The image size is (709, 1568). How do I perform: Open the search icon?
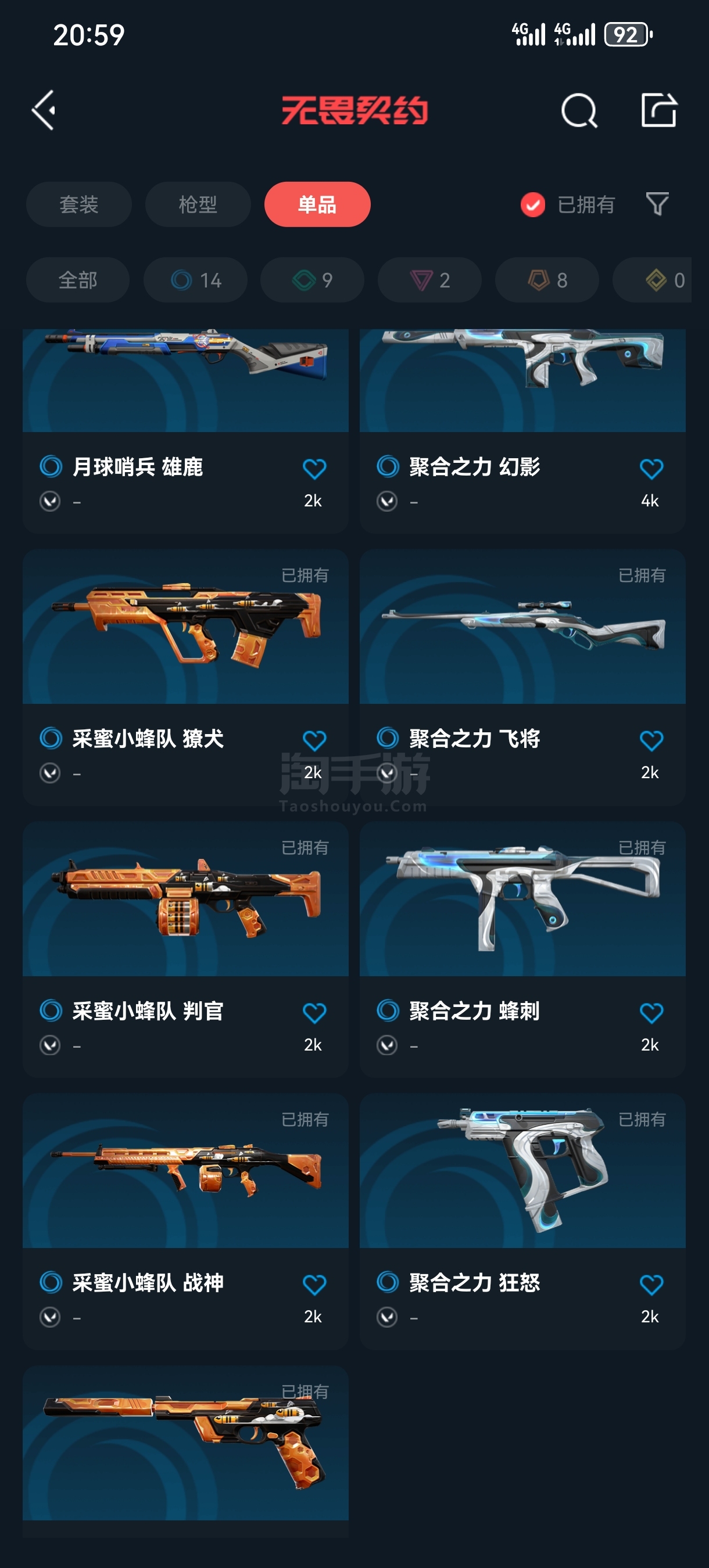[x=578, y=111]
